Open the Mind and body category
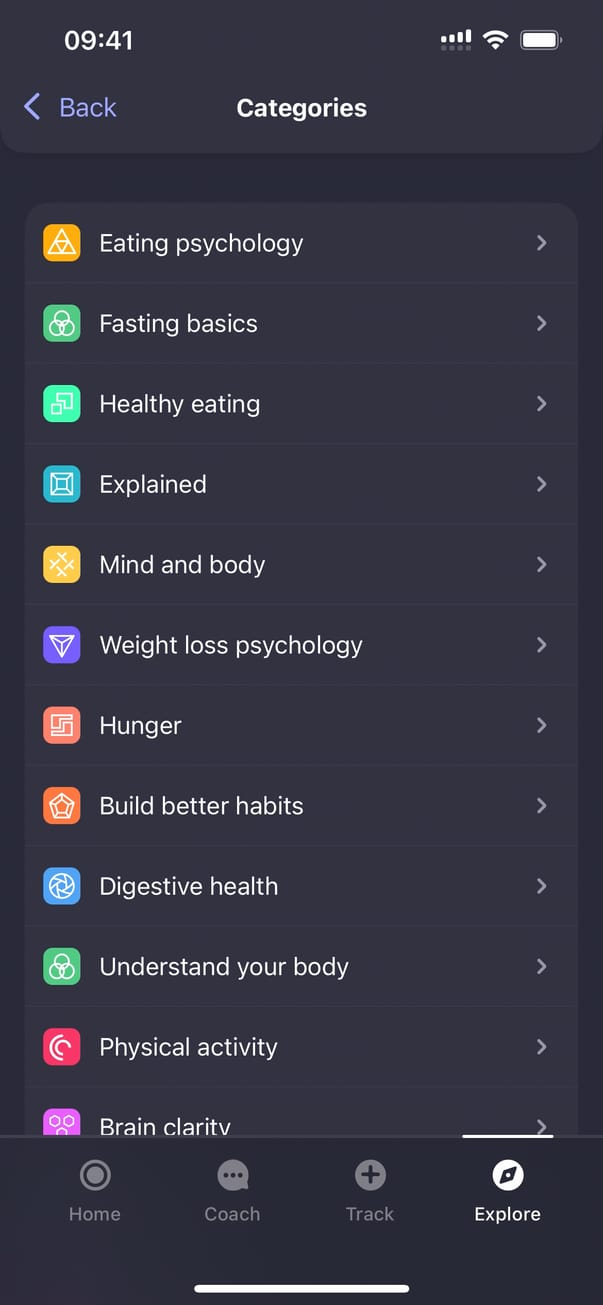This screenshot has height=1305, width=603. 300,565
